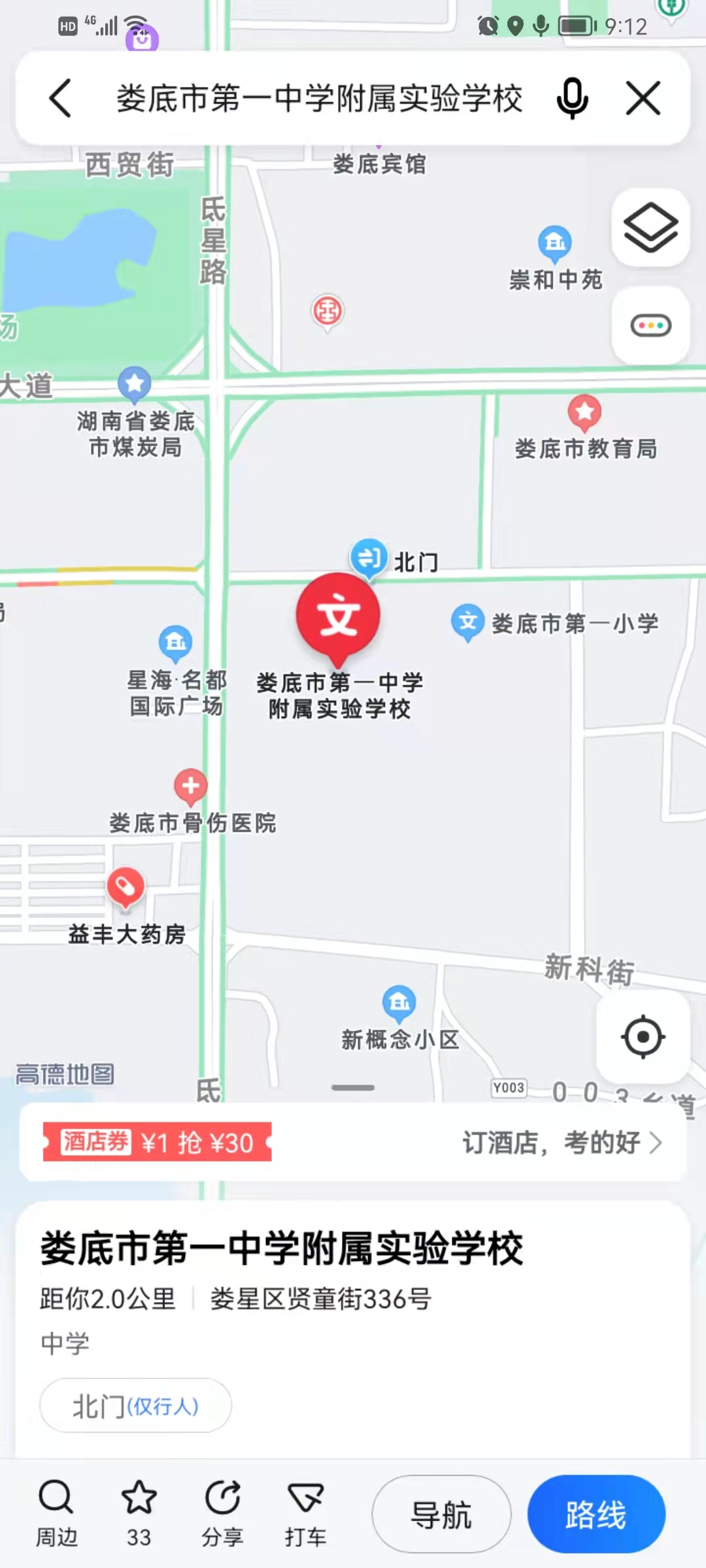Start voice search with the microphone
This screenshot has height=1568, width=706.
pos(572,99)
